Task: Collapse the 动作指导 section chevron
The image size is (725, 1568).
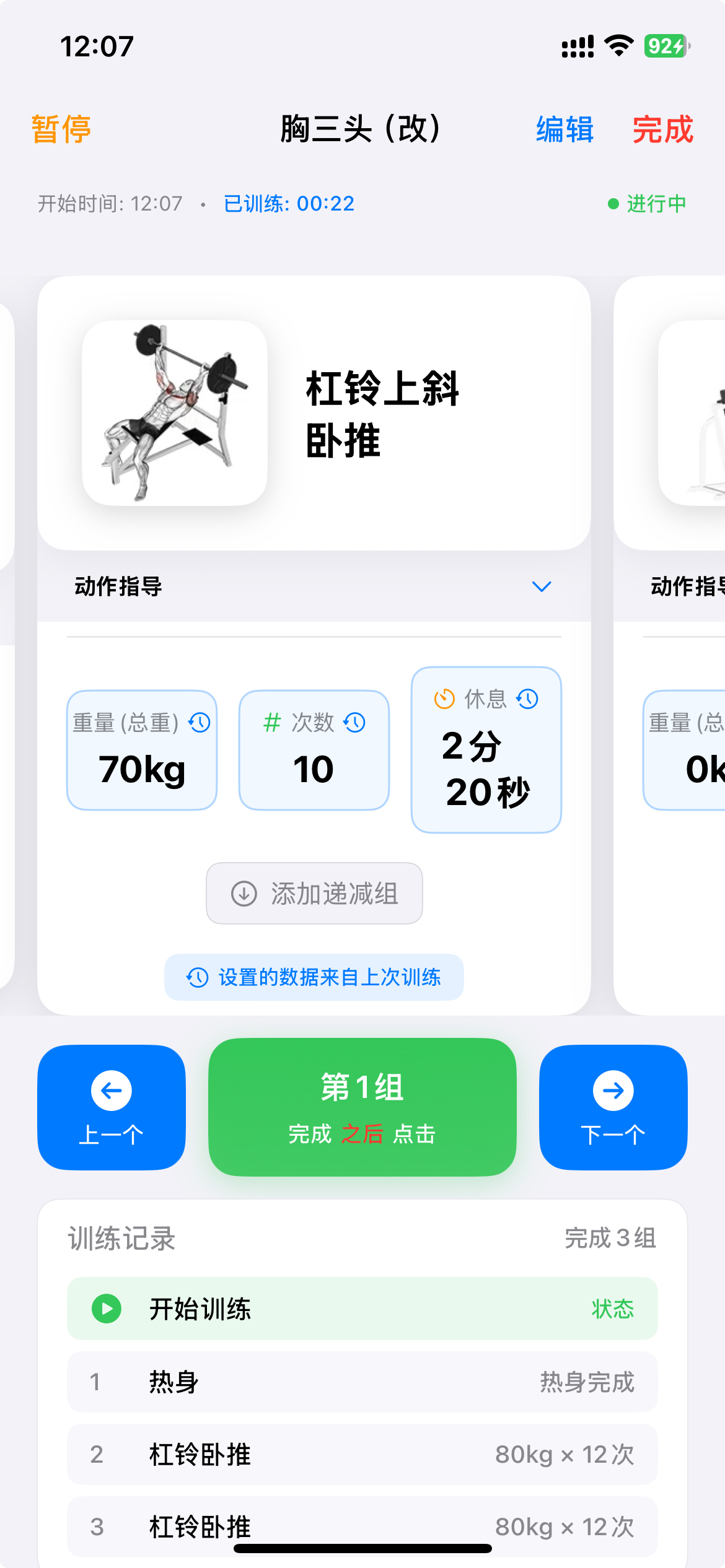Action: pos(542,586)
